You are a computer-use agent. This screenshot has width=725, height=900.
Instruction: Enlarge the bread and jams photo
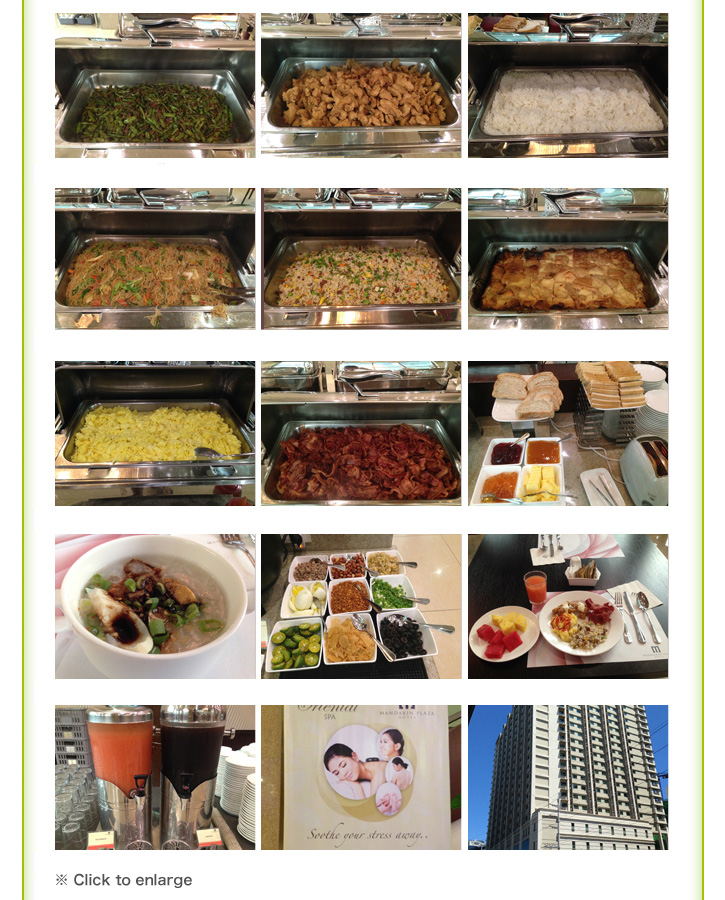tap(567, 433)
